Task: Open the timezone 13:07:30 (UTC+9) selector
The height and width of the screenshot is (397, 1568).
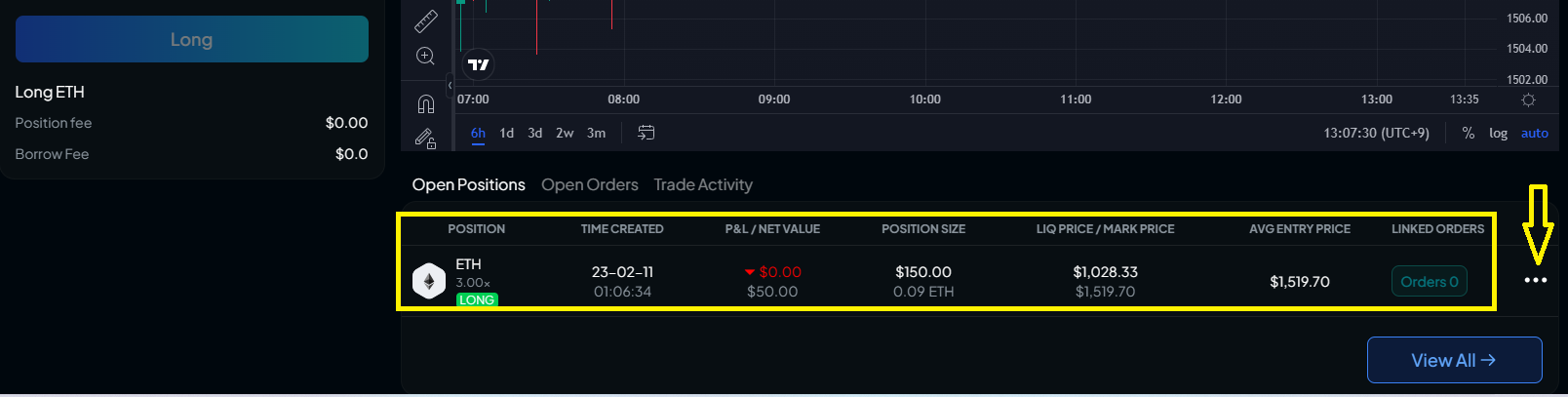Action: [x=1376, y=133]
